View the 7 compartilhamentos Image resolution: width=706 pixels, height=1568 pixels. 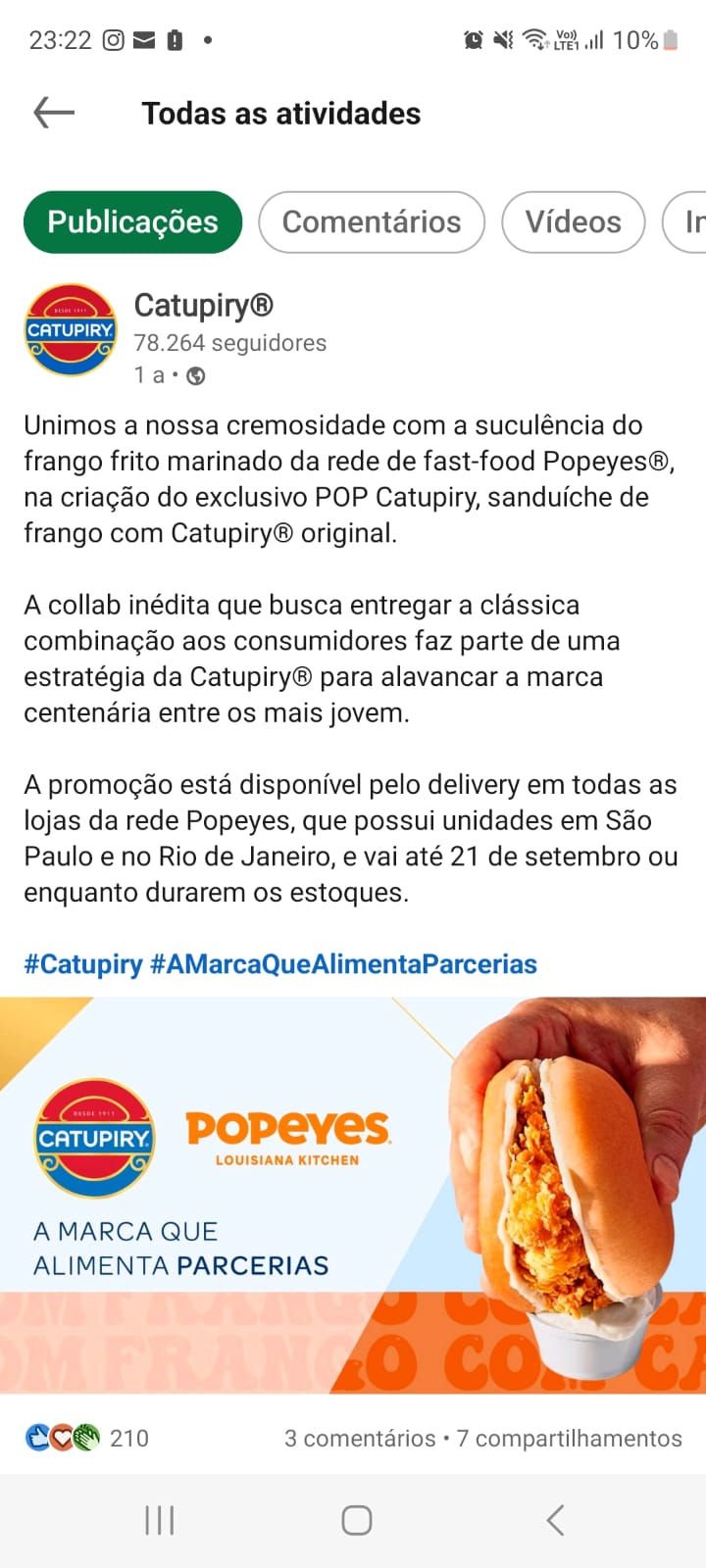pyautogui.click(x=569, y=1438)
